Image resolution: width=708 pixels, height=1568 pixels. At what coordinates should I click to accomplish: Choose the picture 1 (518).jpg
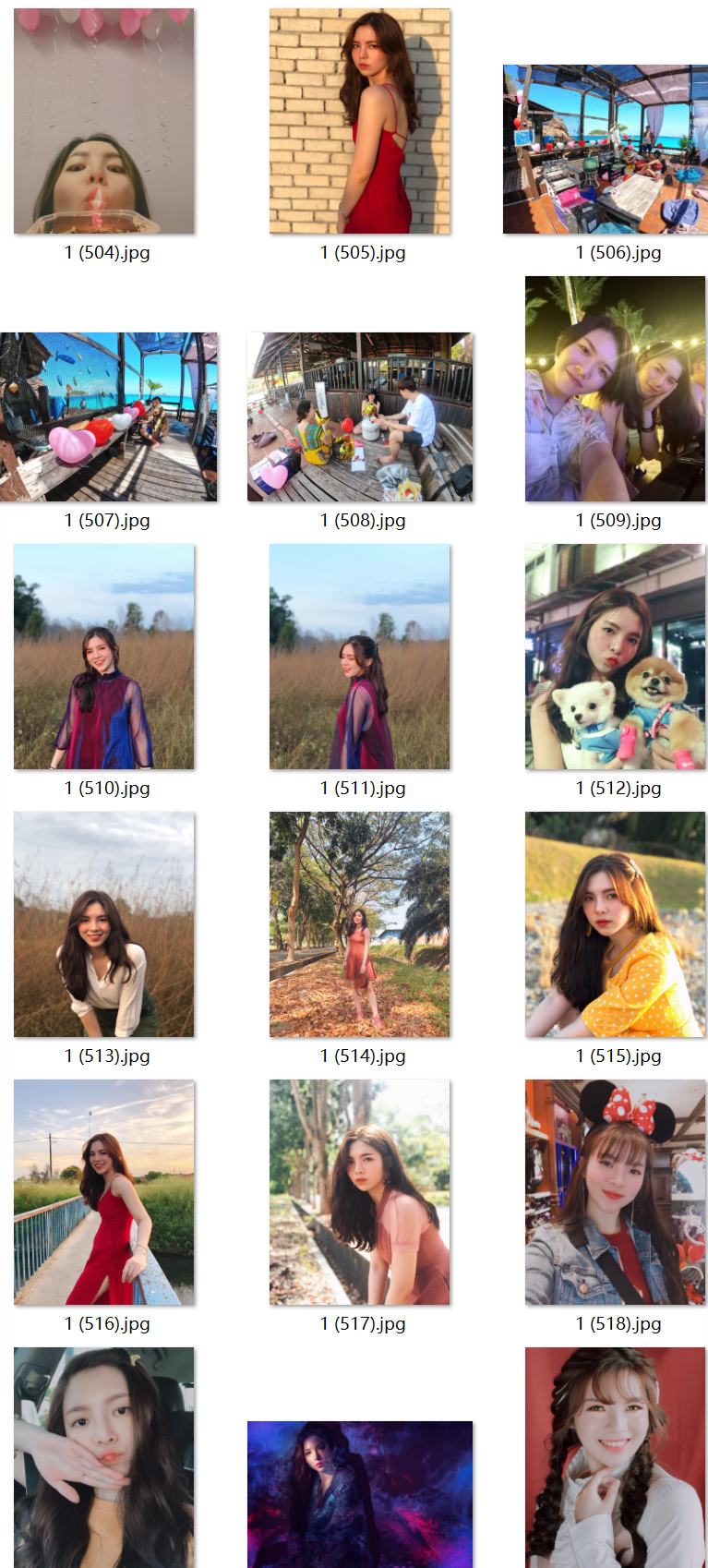point(615,1192)
